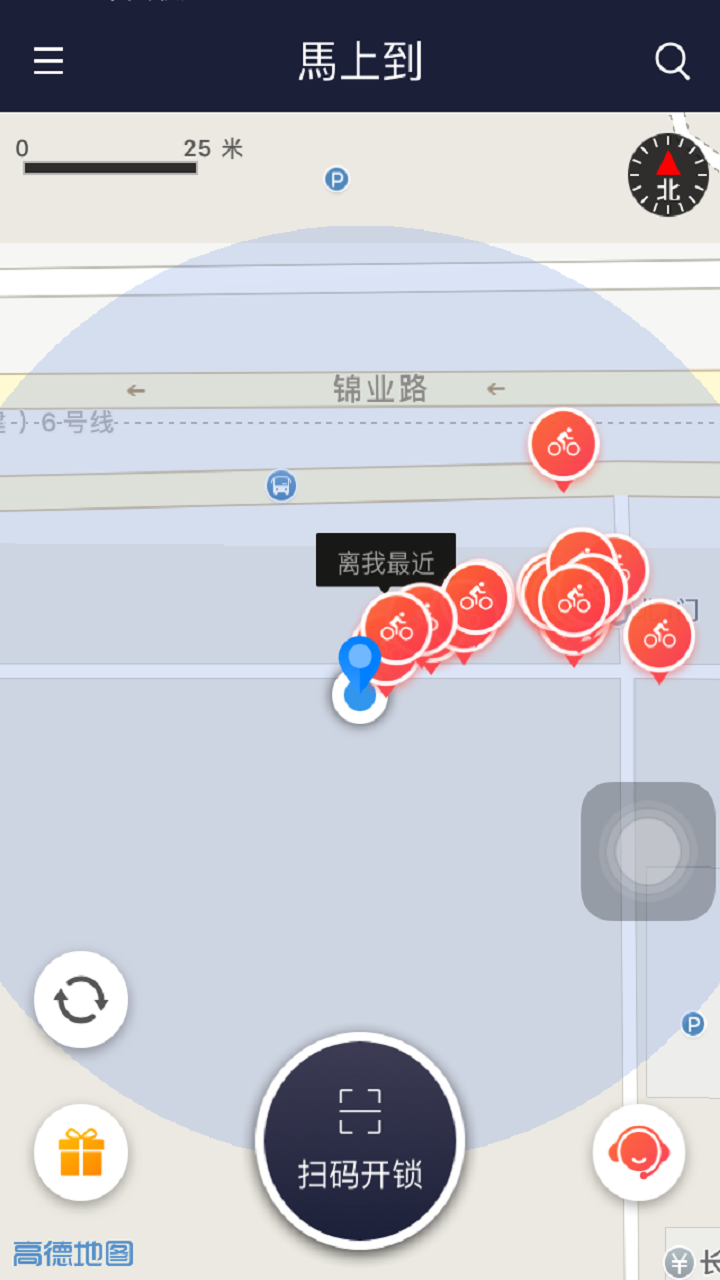The image size is (720, 1280).
Task: Tap the search magnifier icon
Action: coord(671,61)
